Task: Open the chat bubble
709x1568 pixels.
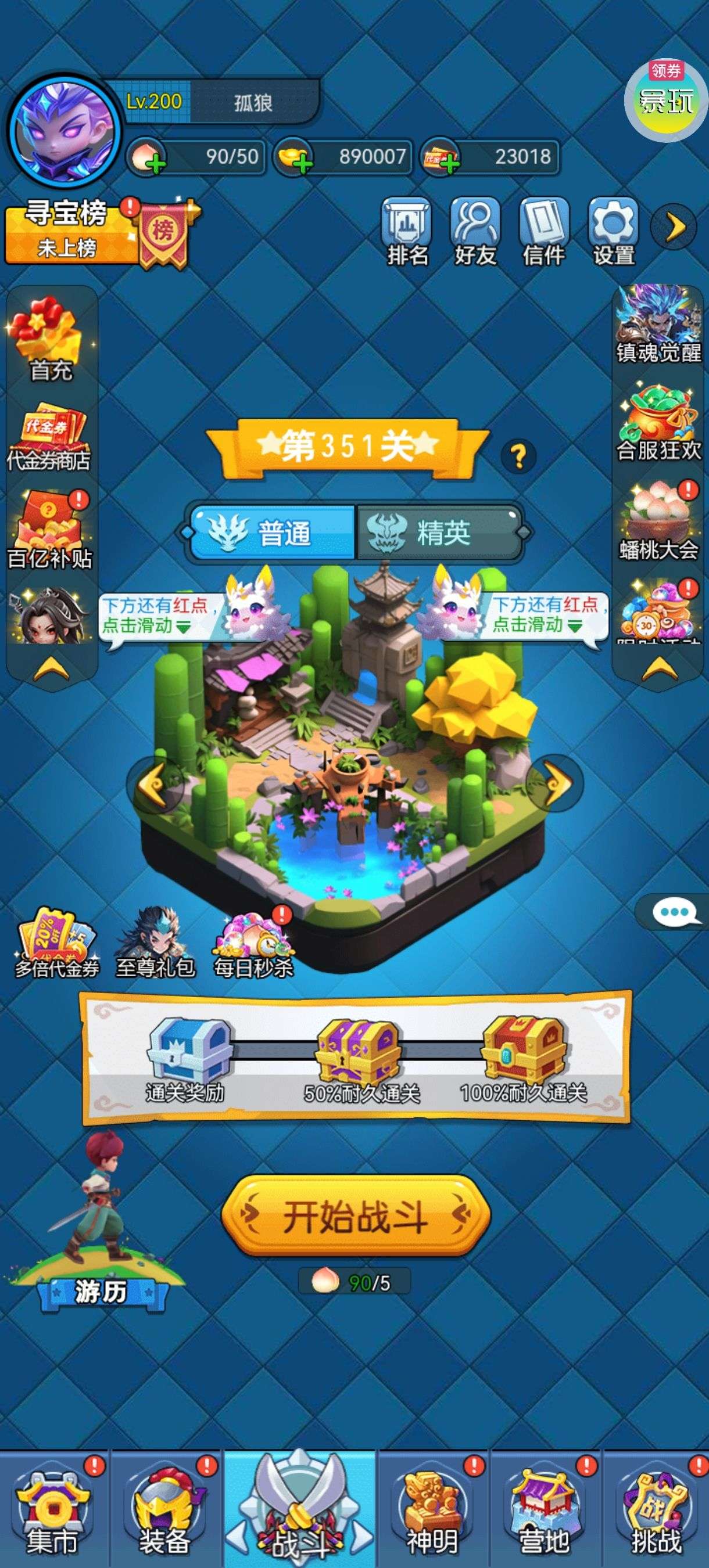Action: coord(674,912)
